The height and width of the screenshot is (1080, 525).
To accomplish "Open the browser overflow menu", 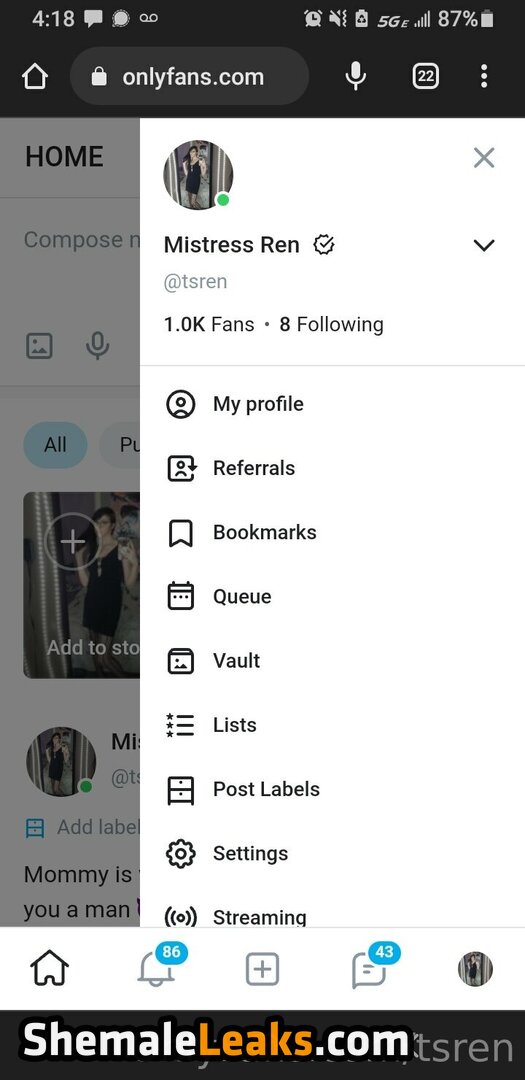I will pyautogui.click(x=484, y=76).
